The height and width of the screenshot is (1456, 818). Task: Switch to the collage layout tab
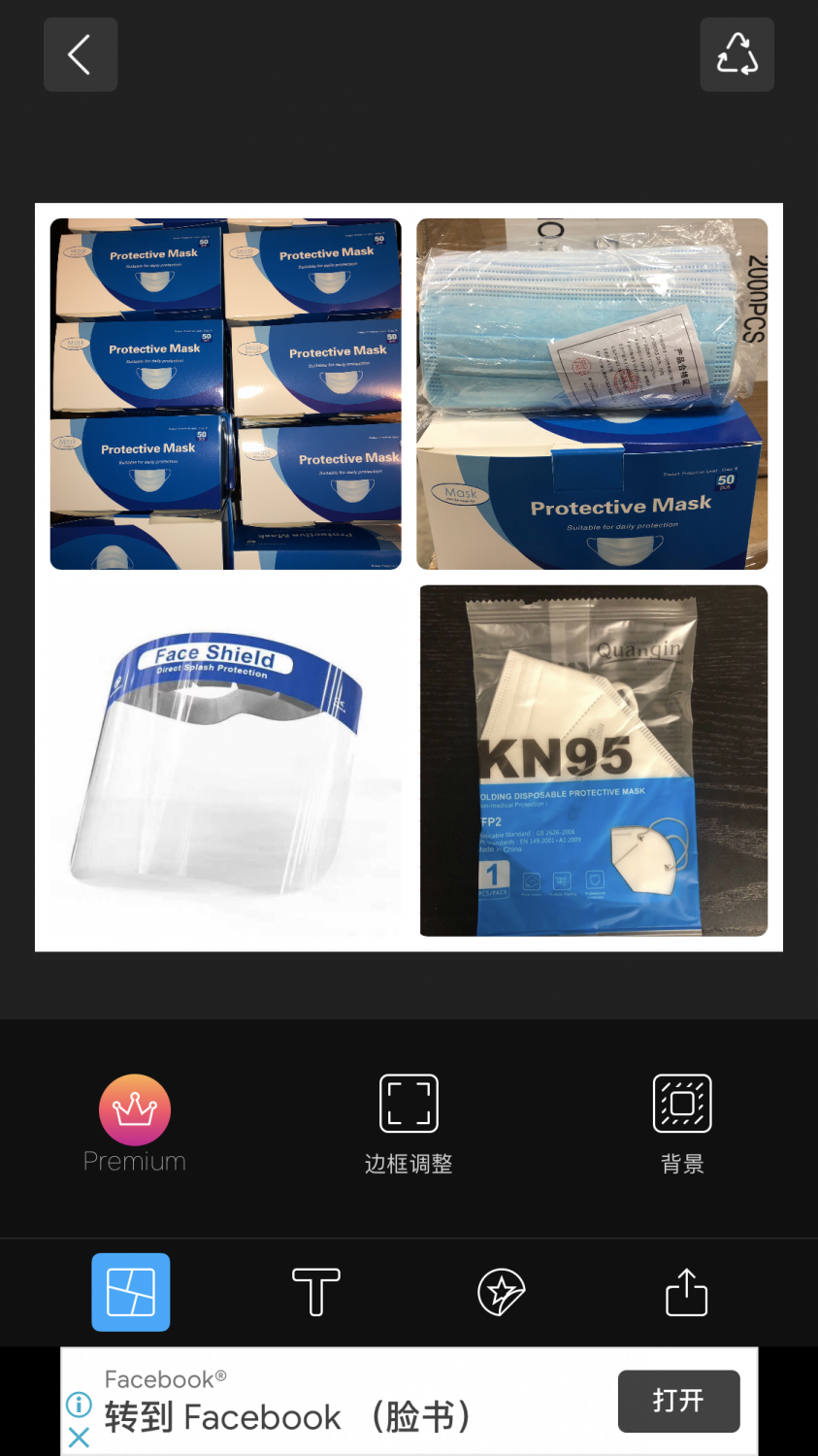[x=131, y=1292]
